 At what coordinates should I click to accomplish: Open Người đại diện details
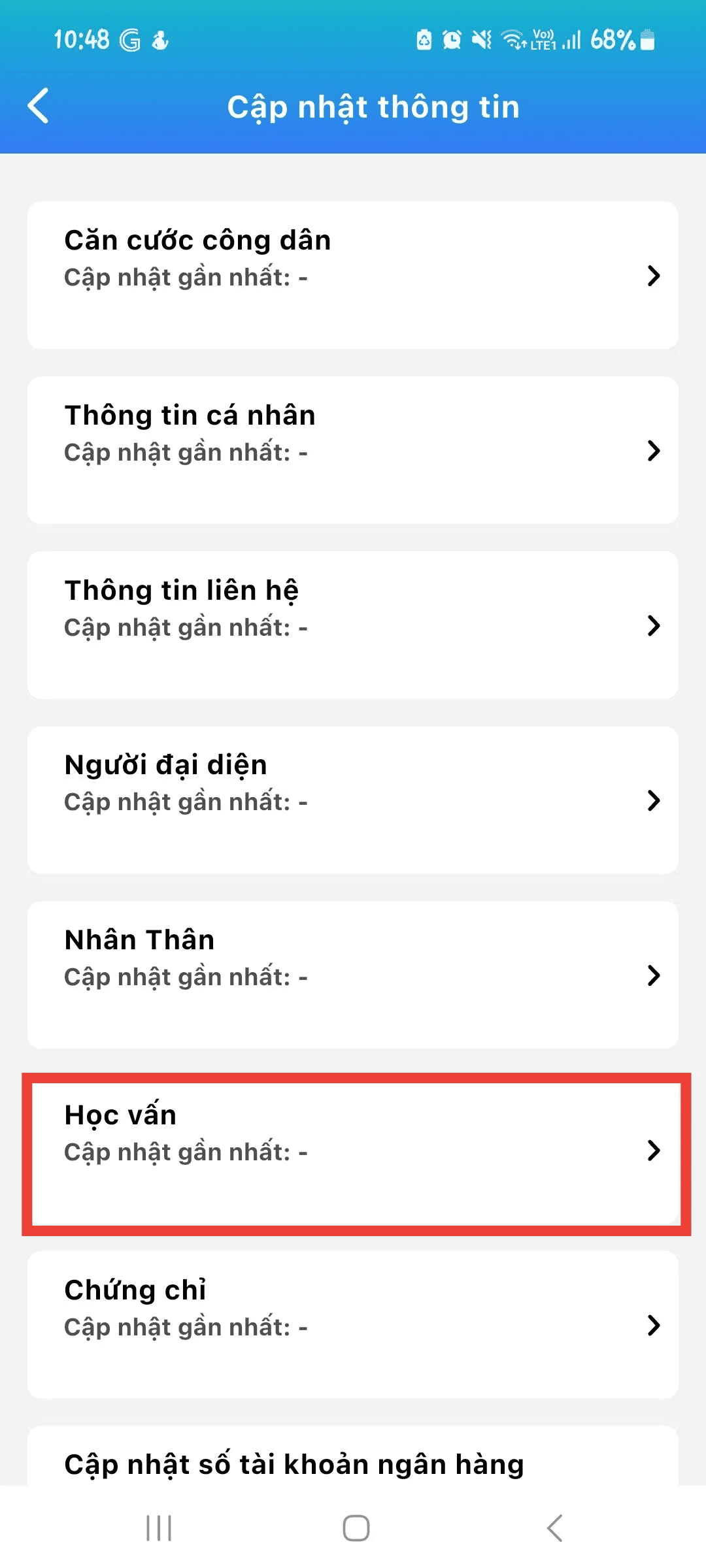pos(353,800)
